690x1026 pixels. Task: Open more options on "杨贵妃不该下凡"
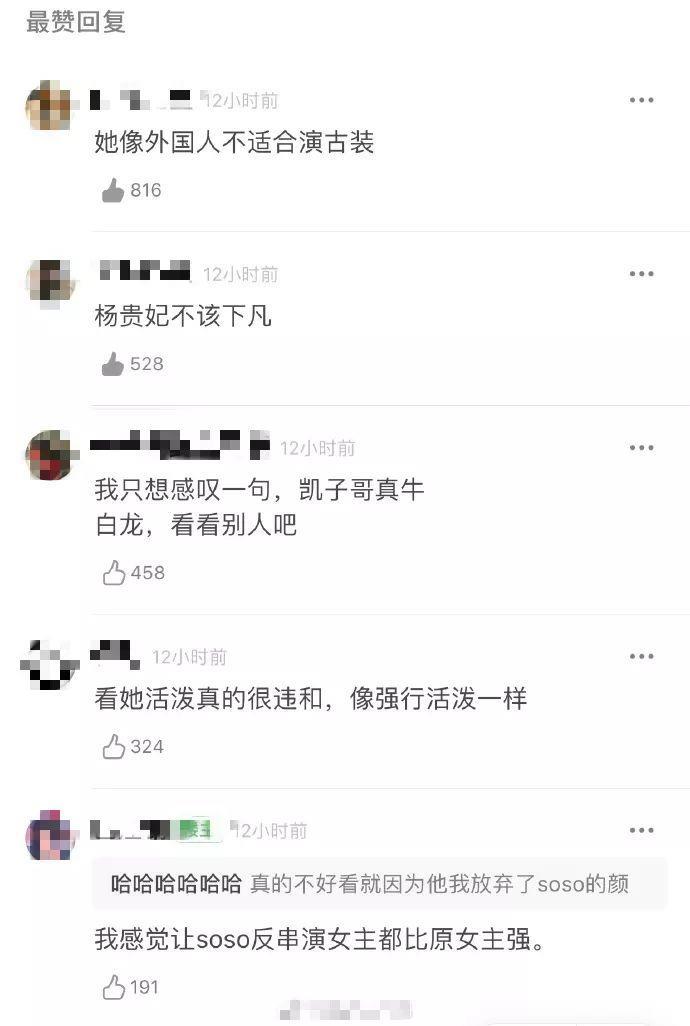[x=641, y=274]
